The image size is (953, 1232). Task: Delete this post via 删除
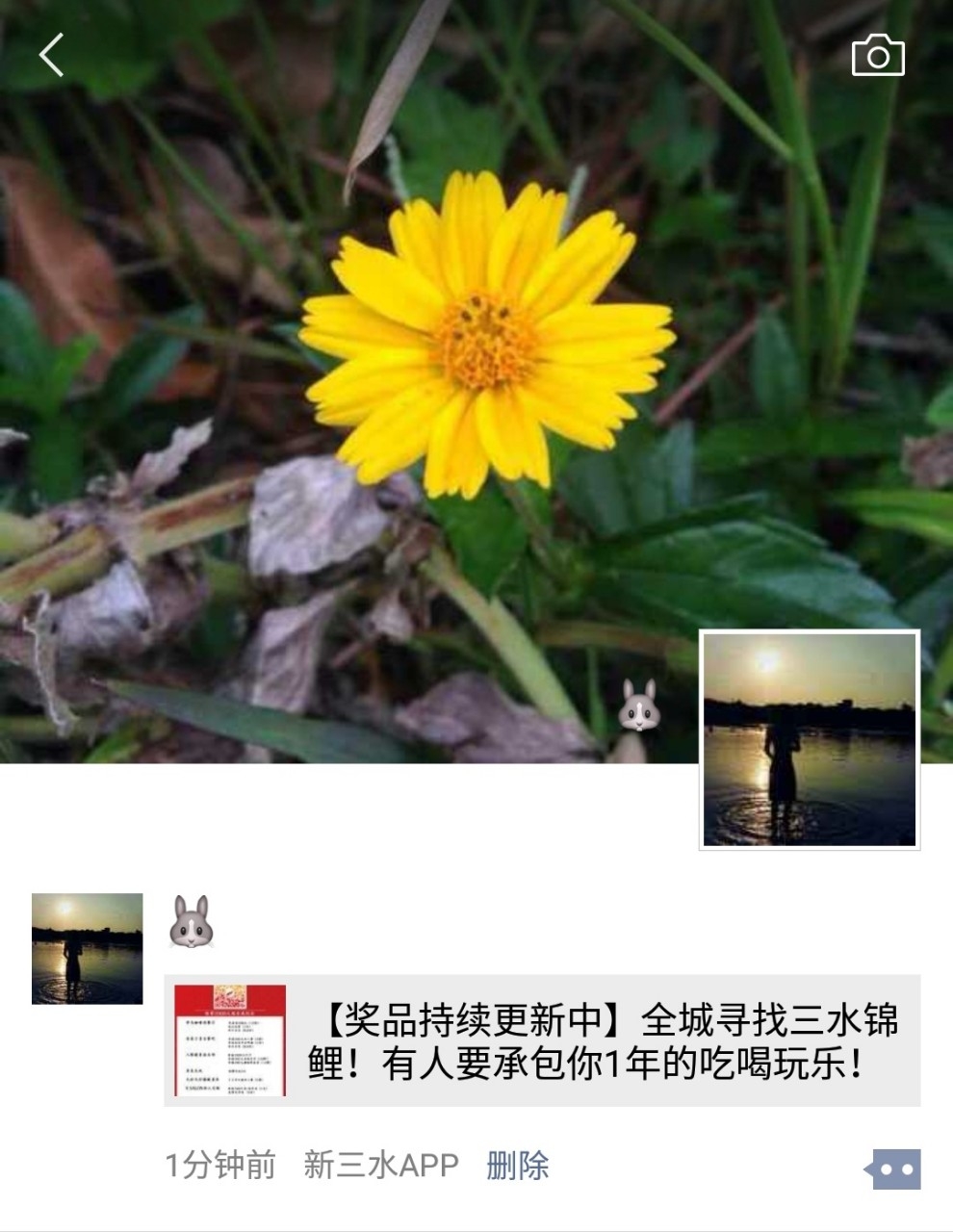tap(518, 1166)
